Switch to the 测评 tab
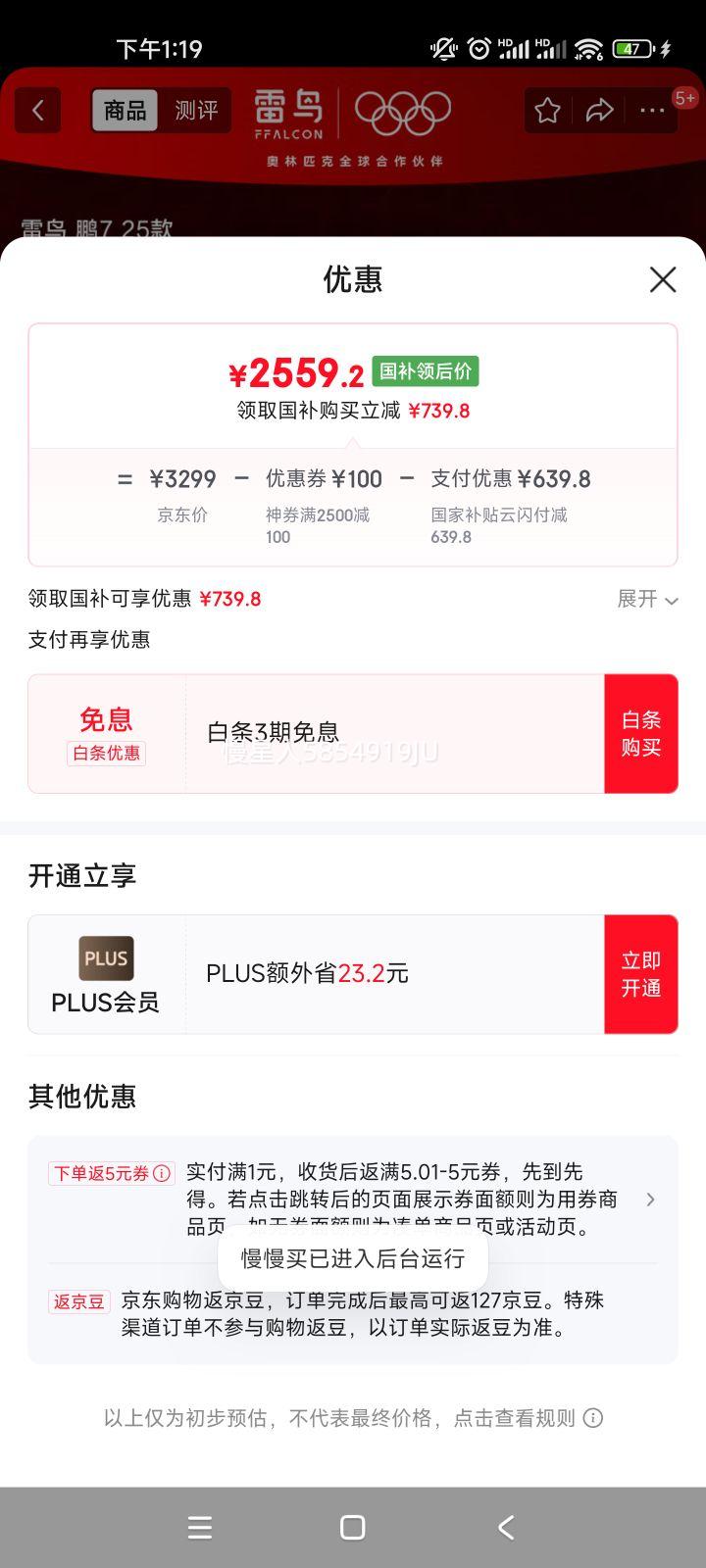The width and height of the screenshot is (706, 1568). click(196, 111)
